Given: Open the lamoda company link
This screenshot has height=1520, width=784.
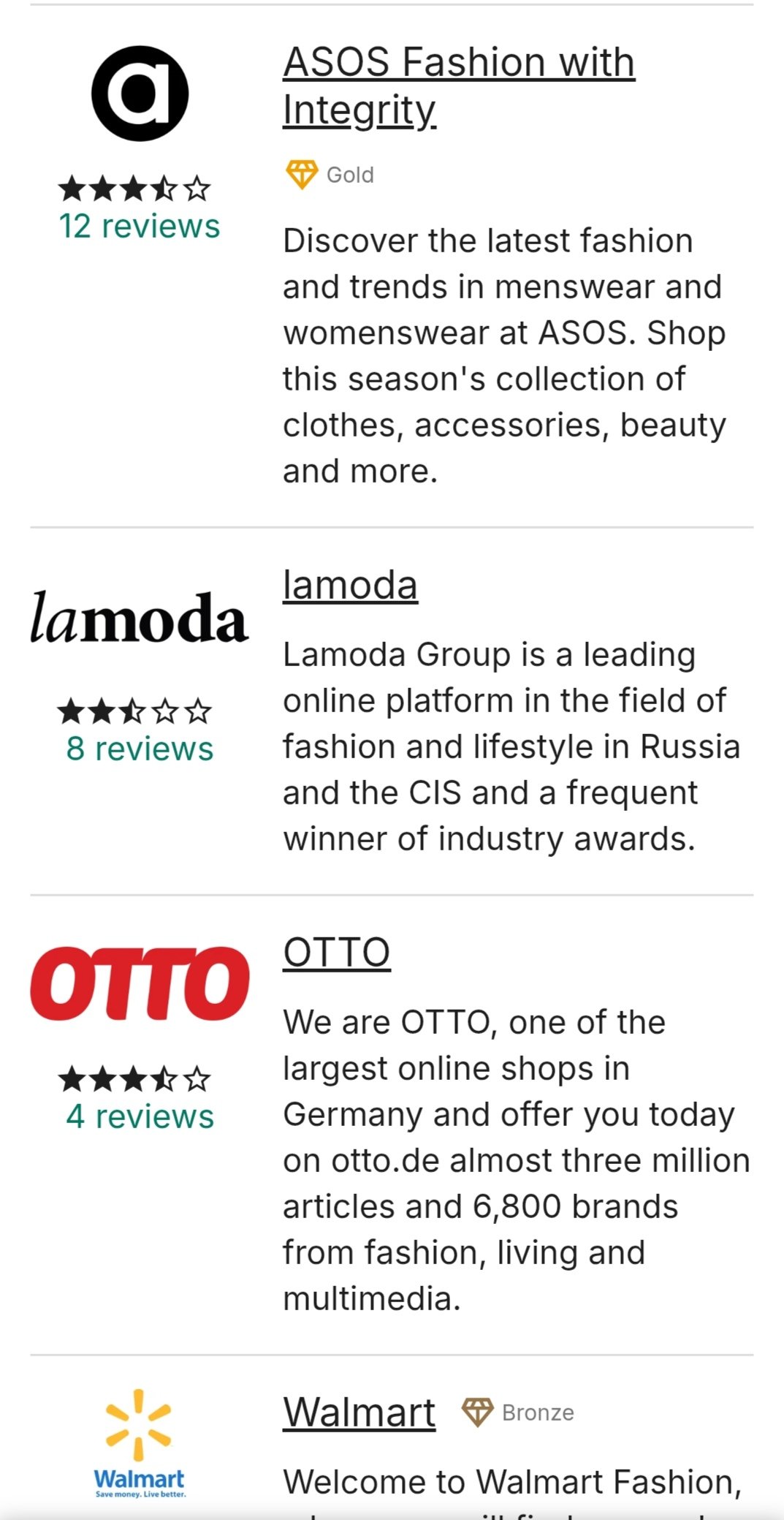Looking at the screenshot, I should pyautogui.click(x=350, y=585).
